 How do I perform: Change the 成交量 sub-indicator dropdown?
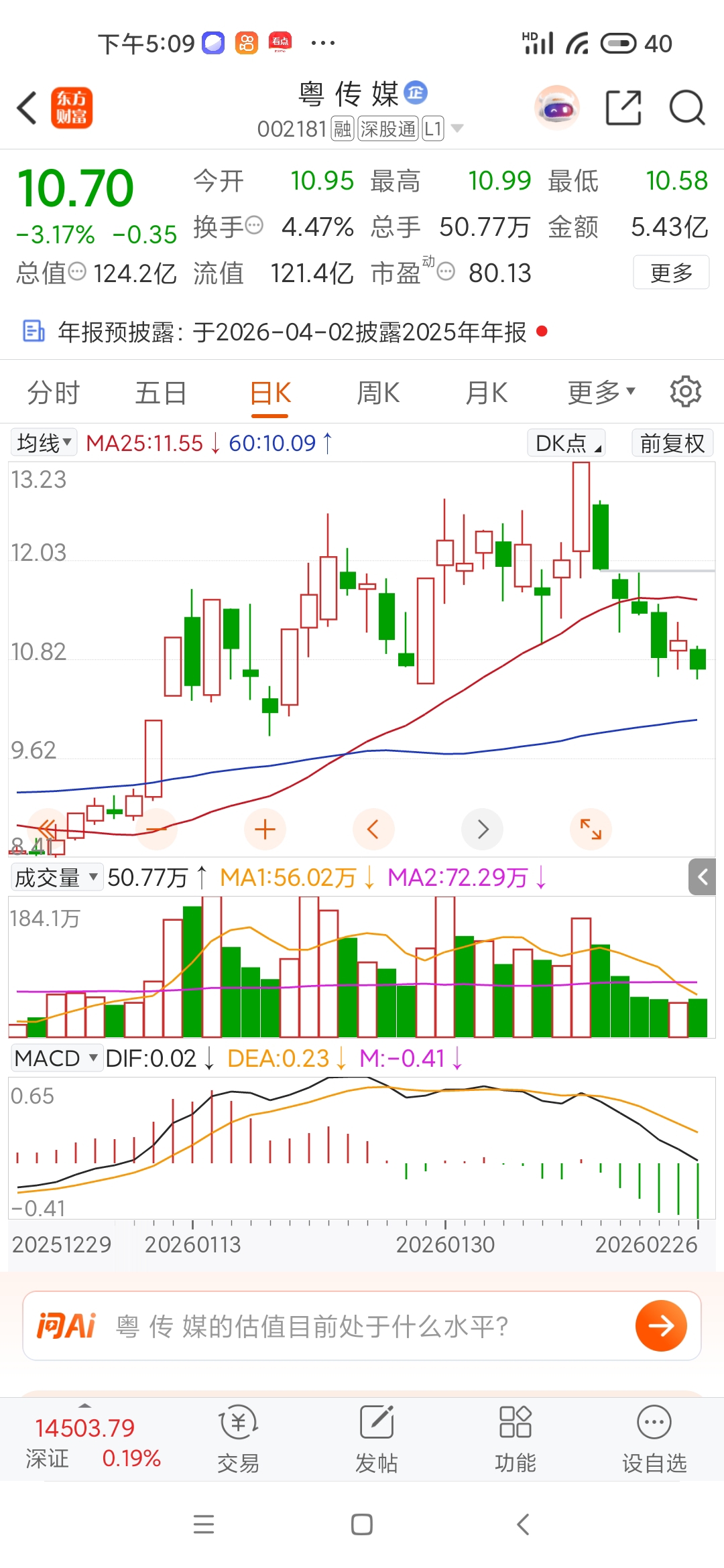coord(56,877)
